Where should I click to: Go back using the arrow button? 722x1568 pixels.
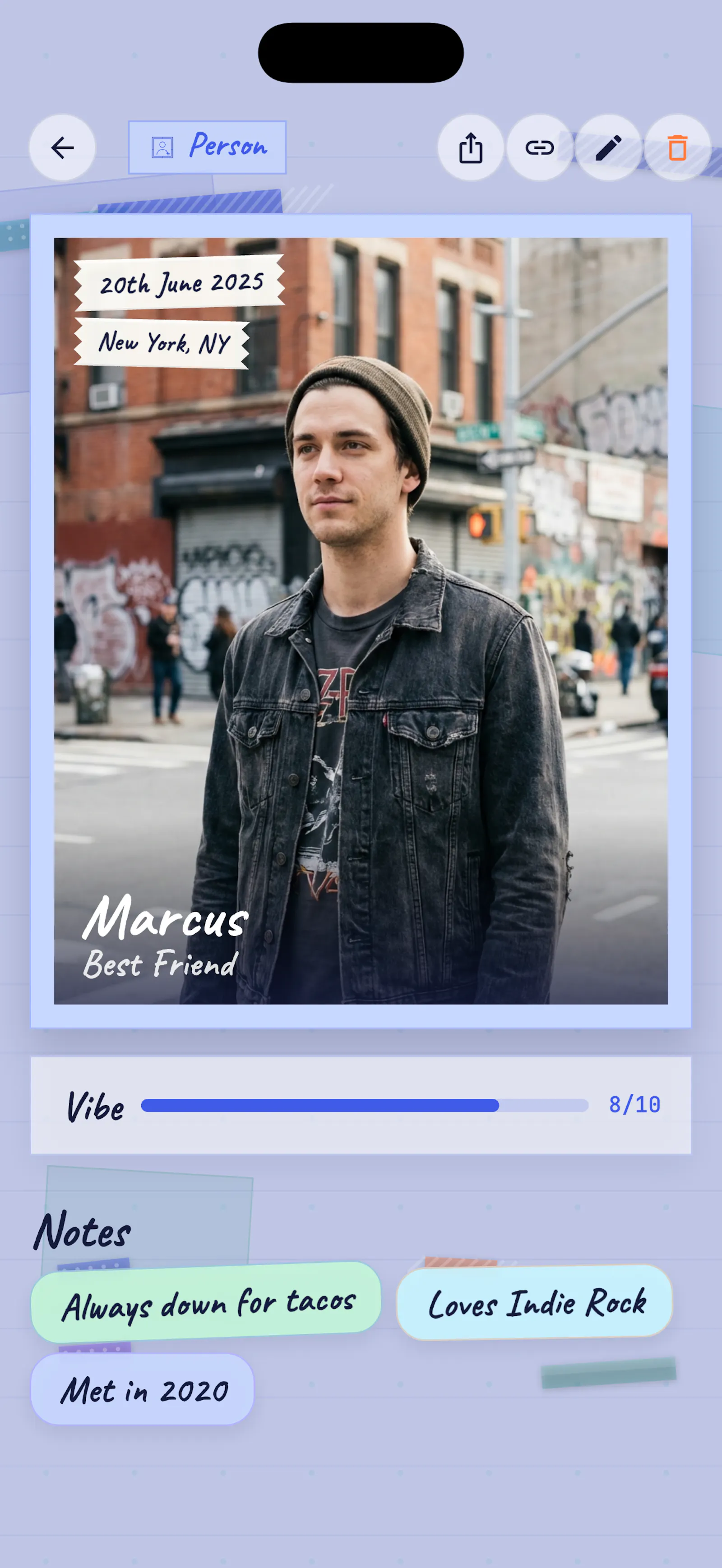coord(62,148)
